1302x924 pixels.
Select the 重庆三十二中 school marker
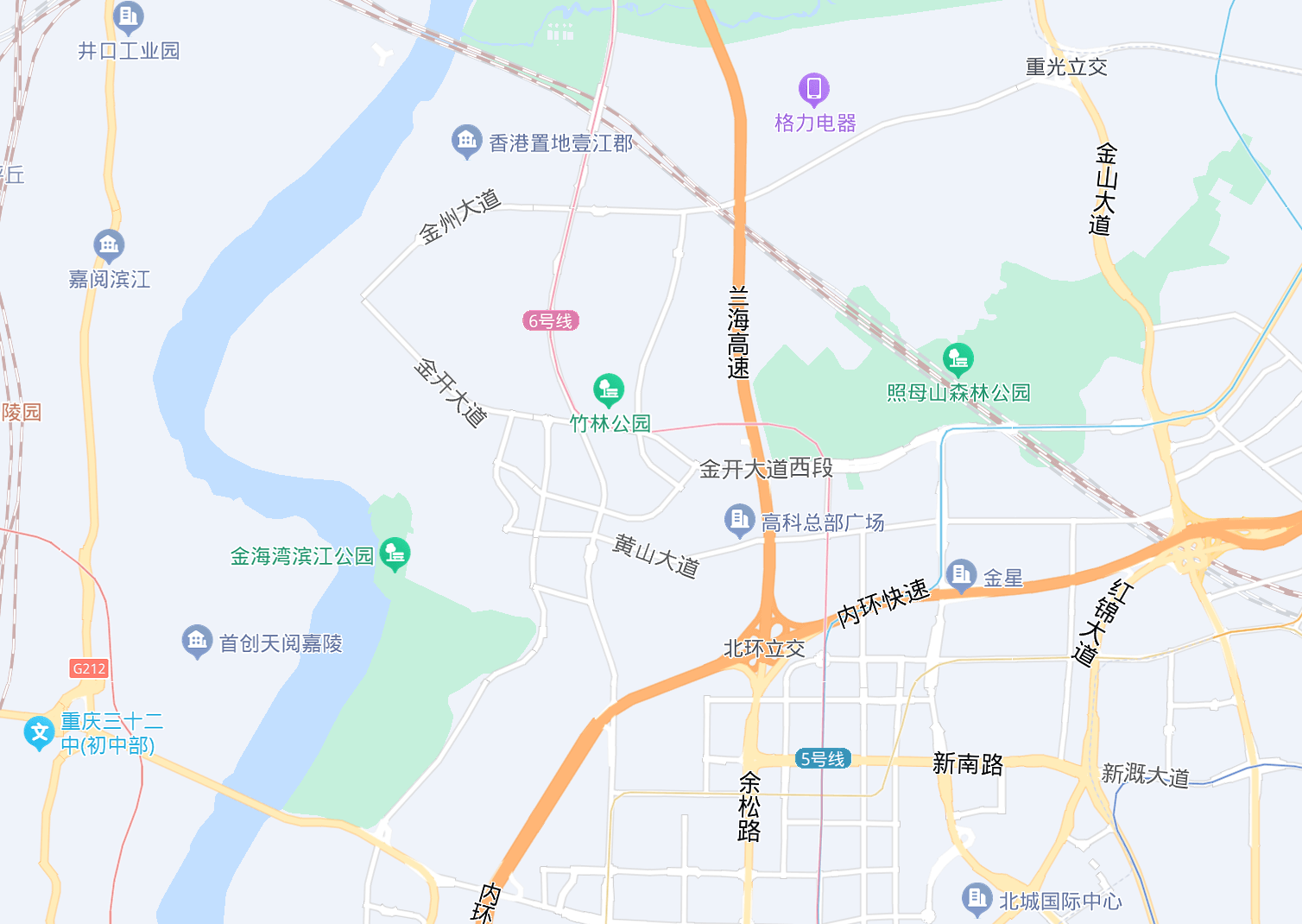pos(39,733)
